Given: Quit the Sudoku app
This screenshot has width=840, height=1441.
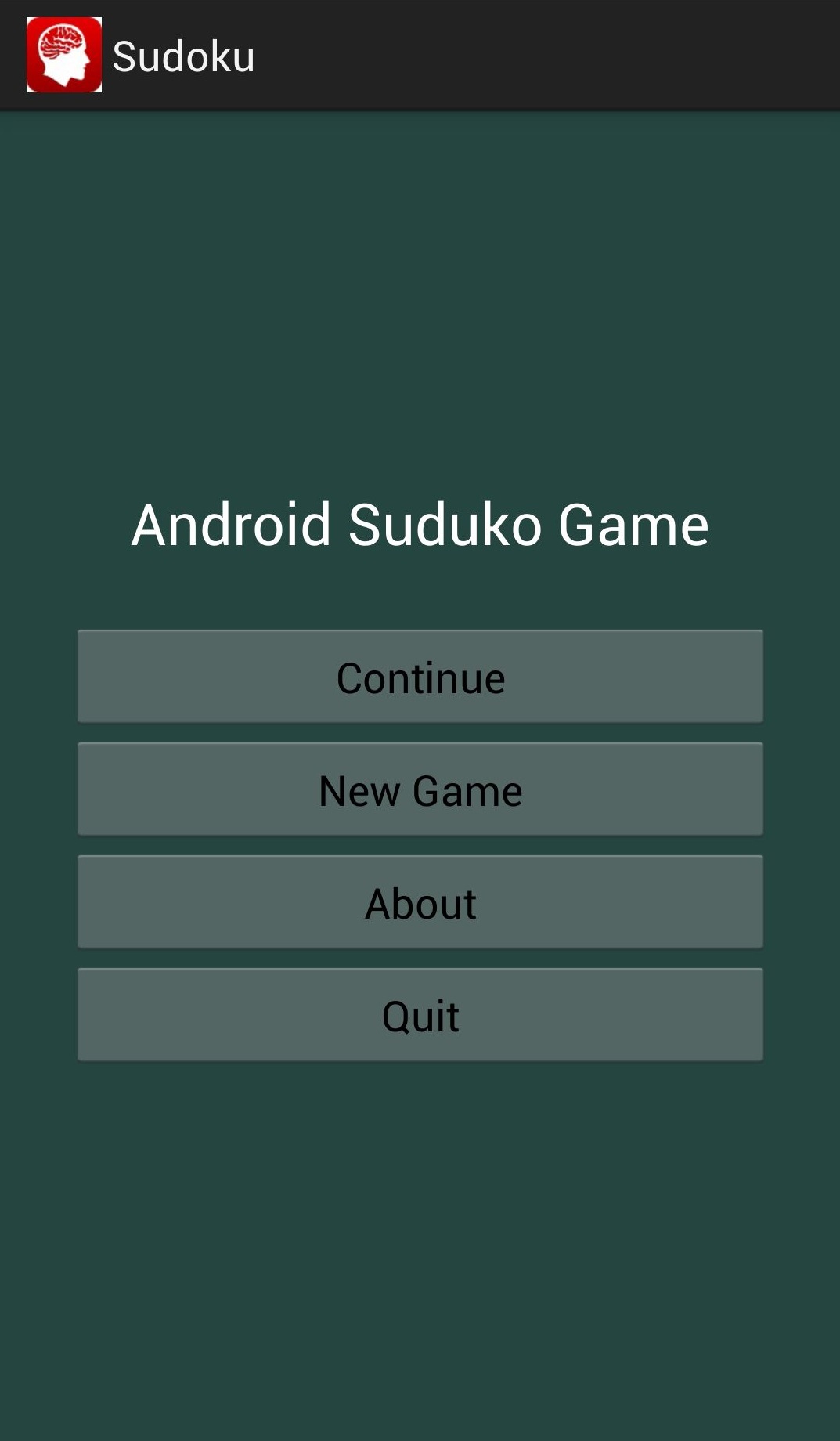Looking at the screenshot, I should coord(420,1015).
